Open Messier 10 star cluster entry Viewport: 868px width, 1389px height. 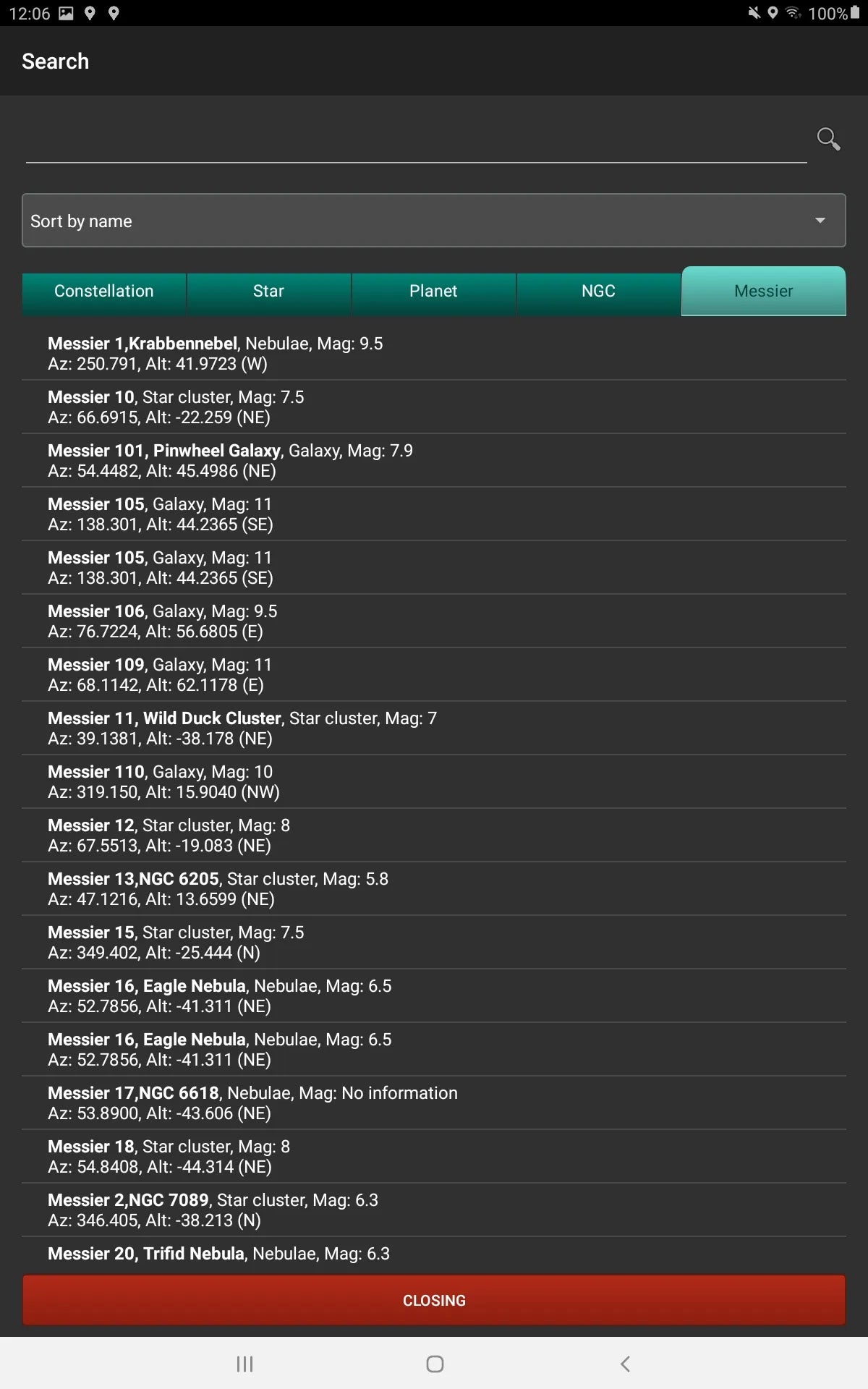[434, 407]
